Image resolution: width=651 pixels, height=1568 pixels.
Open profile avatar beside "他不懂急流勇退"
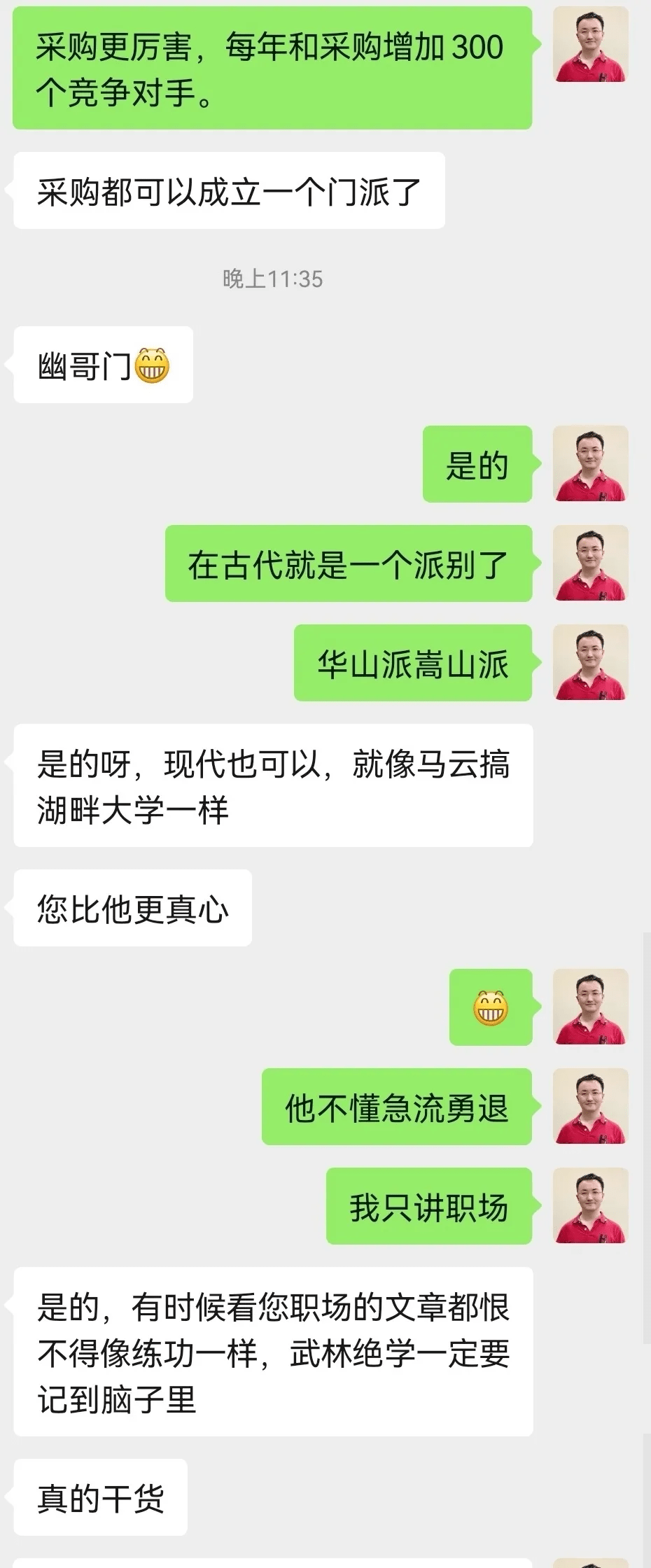pos(590,1106)
